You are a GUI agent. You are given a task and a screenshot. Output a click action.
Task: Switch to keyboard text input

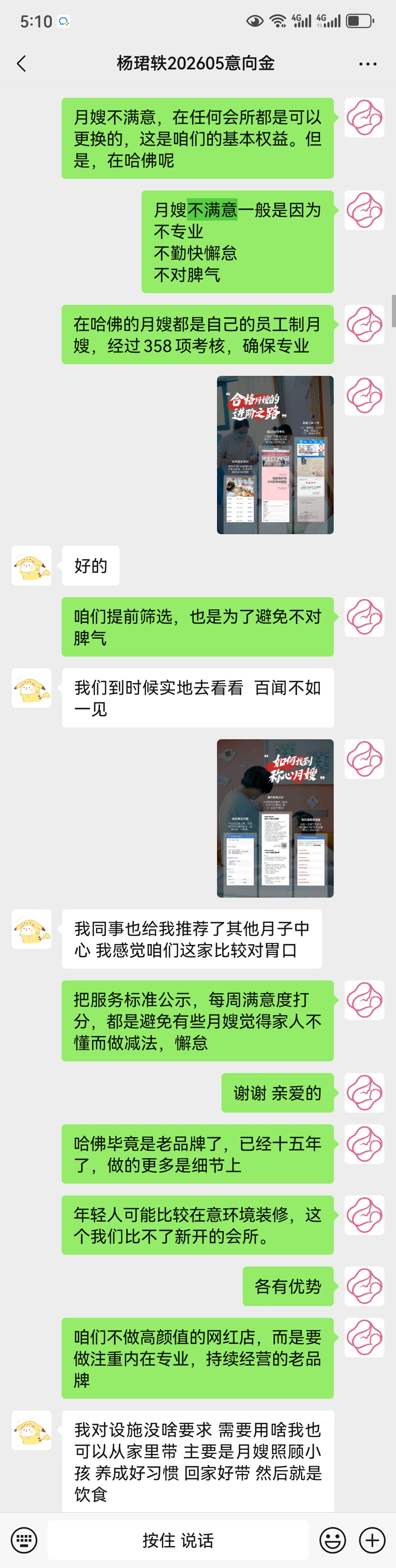pos(24,1540)
